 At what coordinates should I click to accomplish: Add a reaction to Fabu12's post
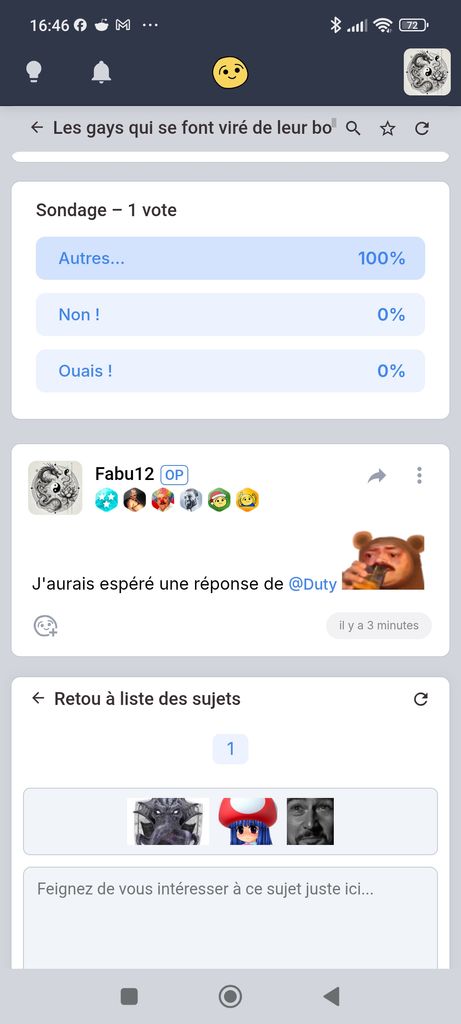[46, 626]
